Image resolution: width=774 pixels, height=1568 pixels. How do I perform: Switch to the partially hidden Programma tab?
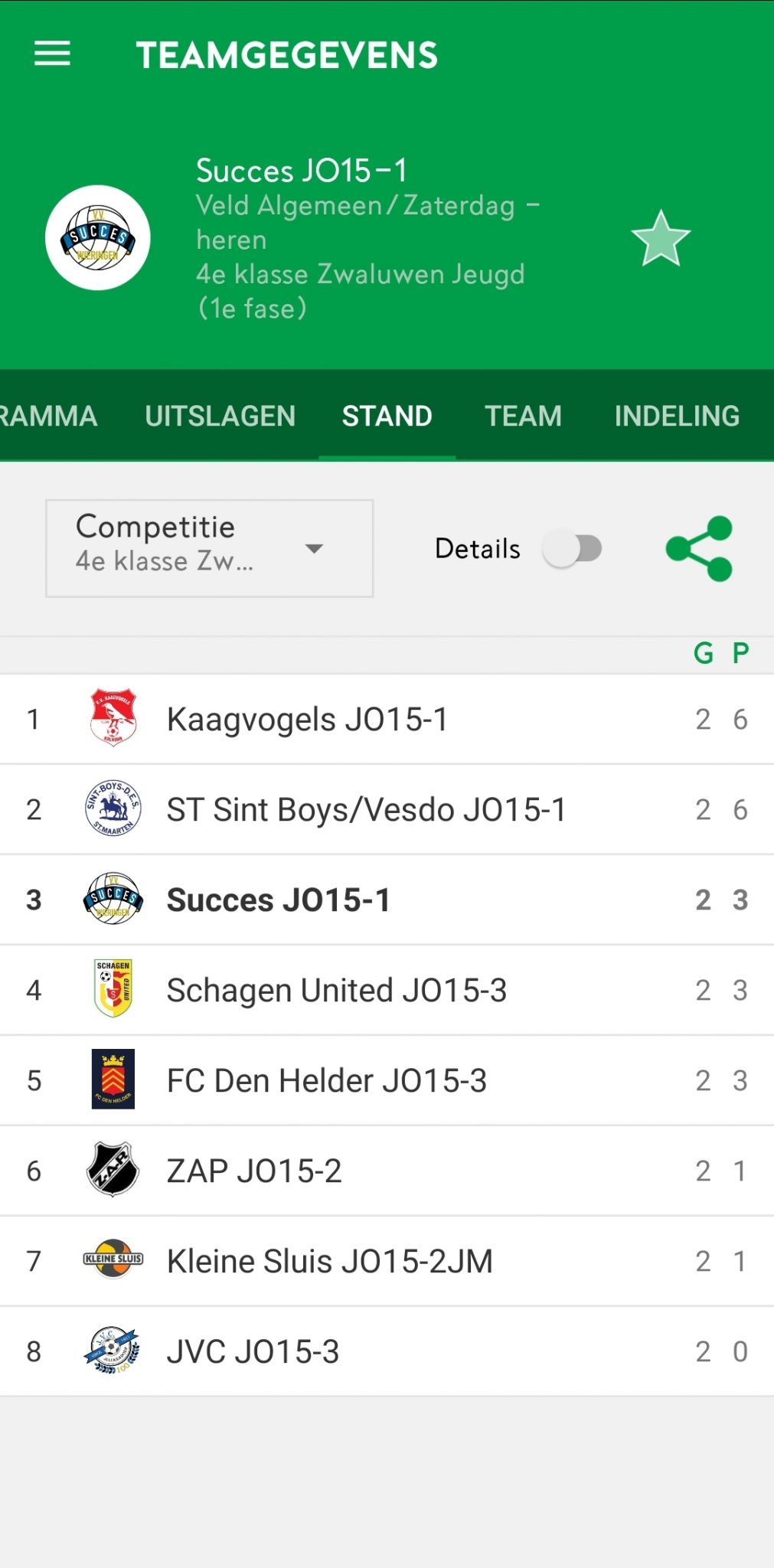49,416
